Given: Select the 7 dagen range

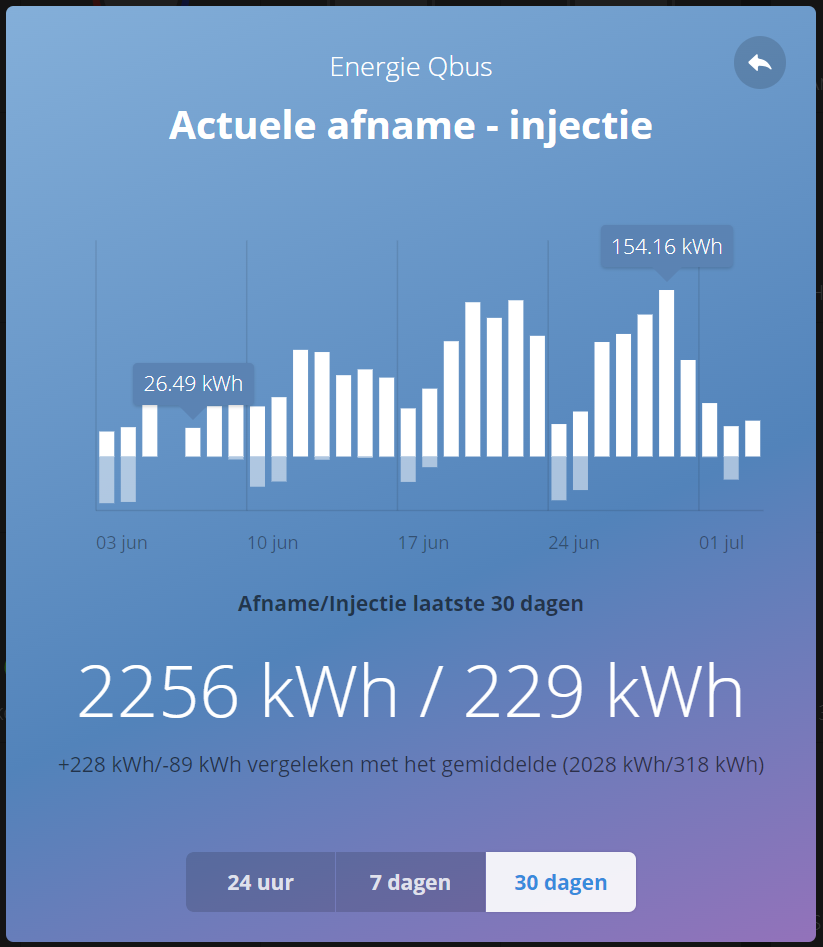Looking at the screenshot, I should (410, 882).
